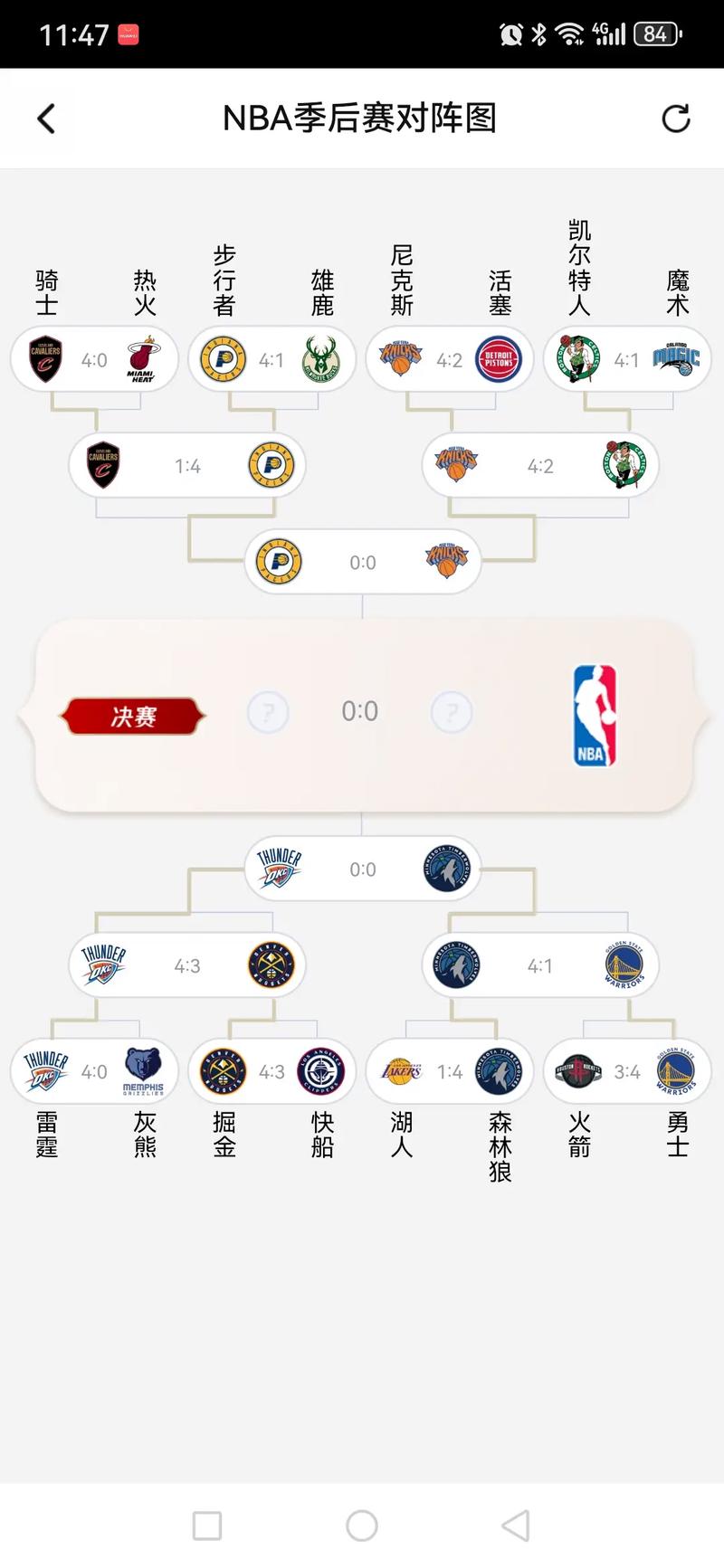Open the Thunder vs Timberwolves 0:0 matchup
724x1568 pixels.
tap(362, 870)
